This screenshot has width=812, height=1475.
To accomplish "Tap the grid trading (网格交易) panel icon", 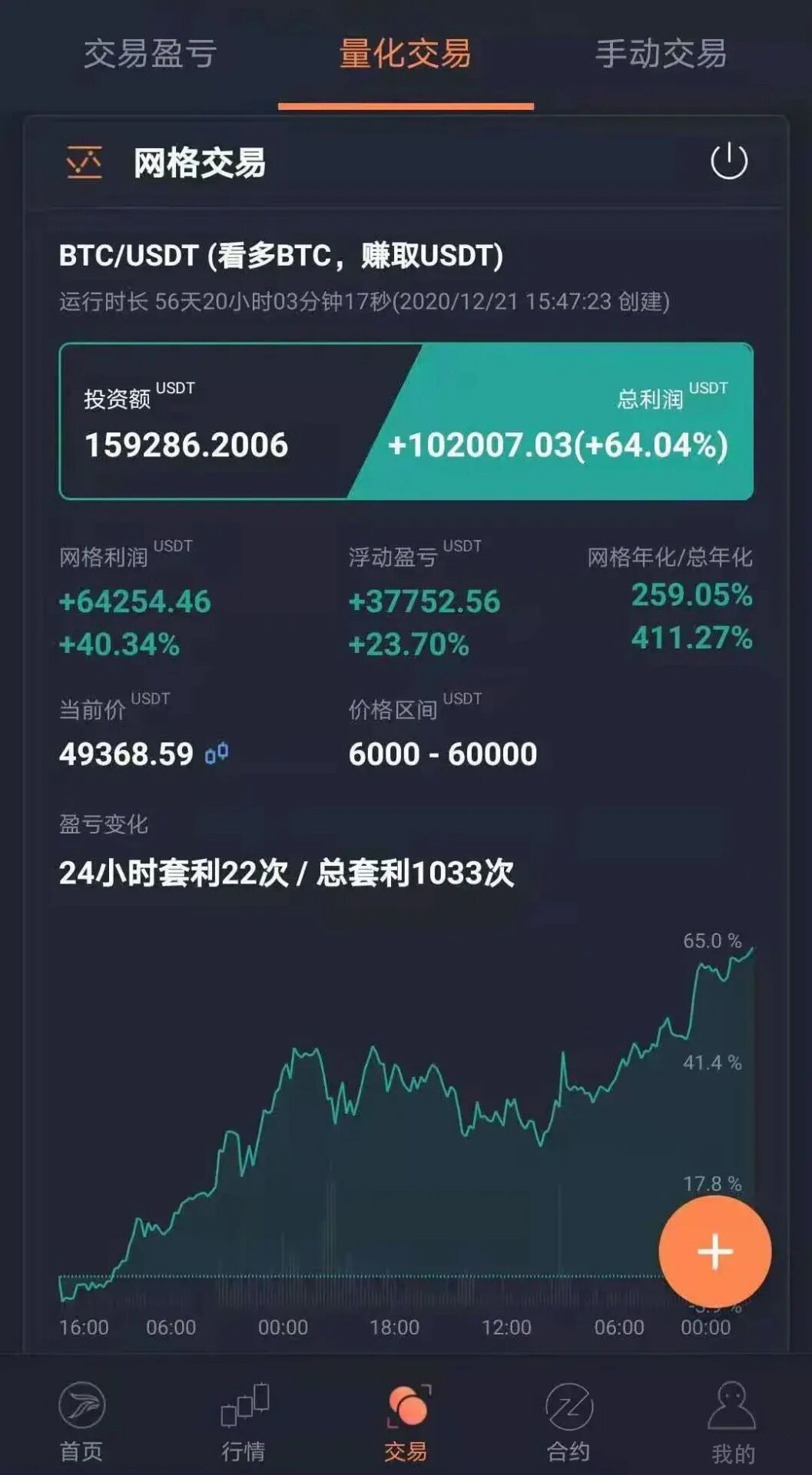I will [82, 162].
